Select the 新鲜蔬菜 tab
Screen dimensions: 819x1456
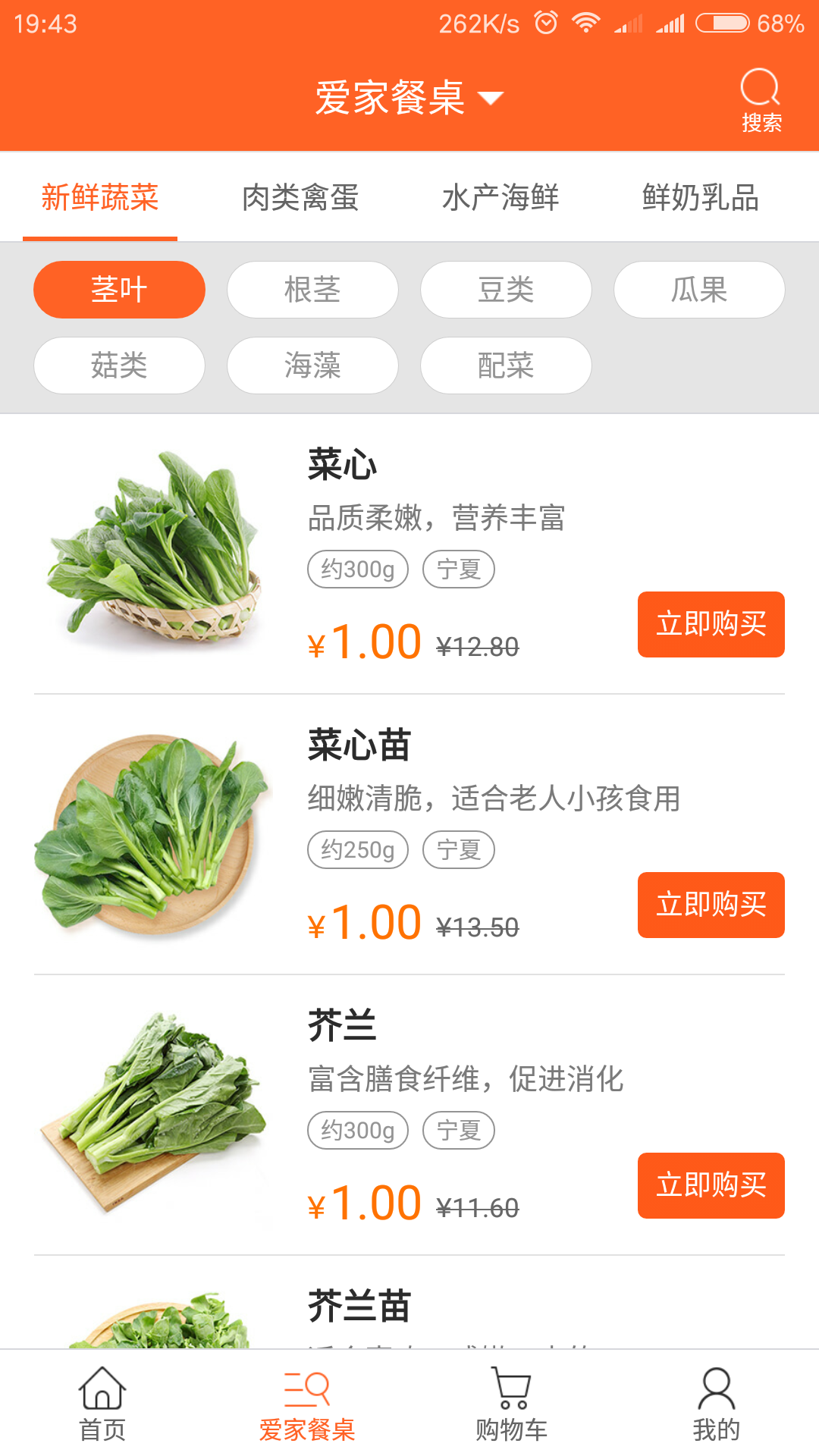100,198
